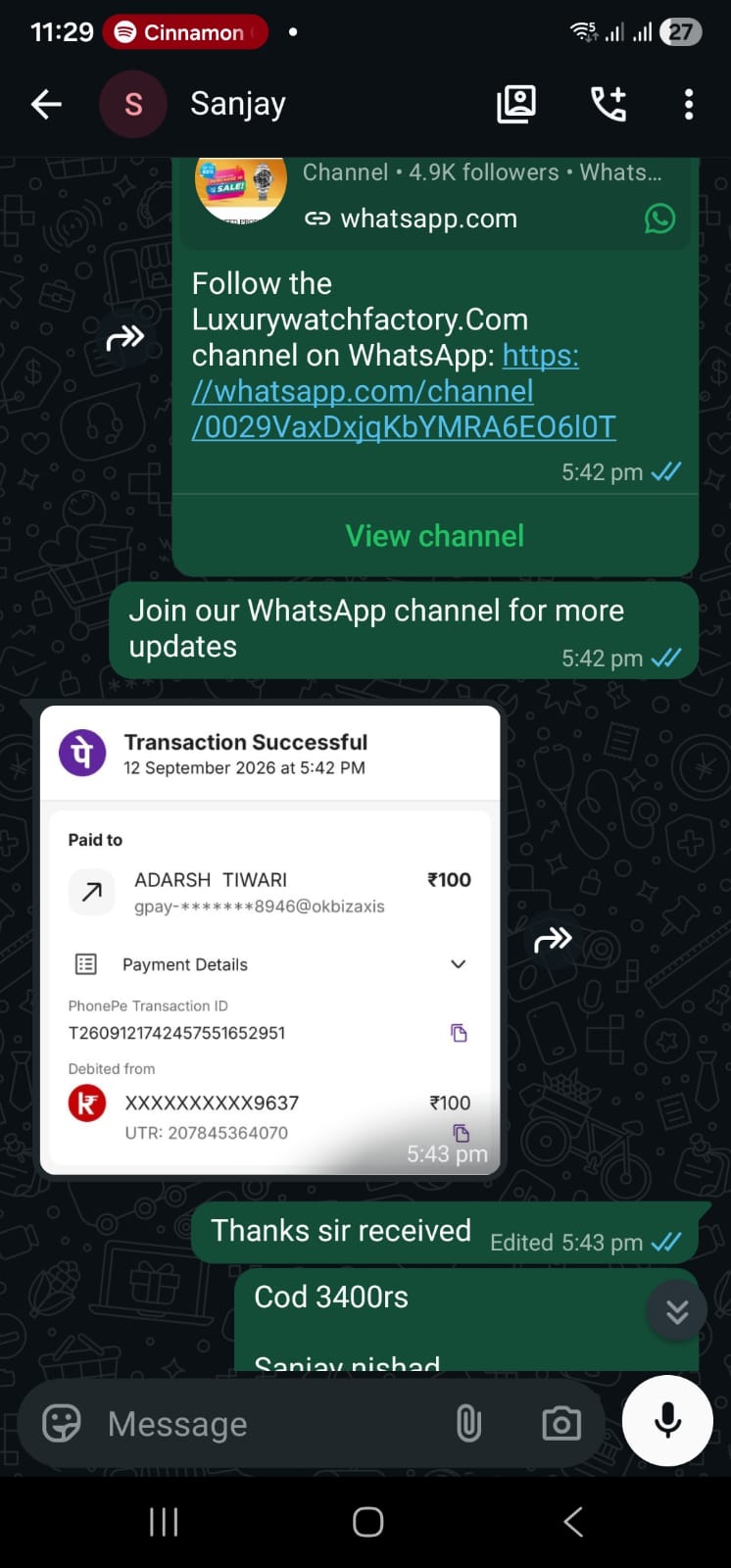Image resolution: width=731 pixels, height=1568 pixels.
Task: Attach a file with the paperclip
Action: coord(469,1423)
